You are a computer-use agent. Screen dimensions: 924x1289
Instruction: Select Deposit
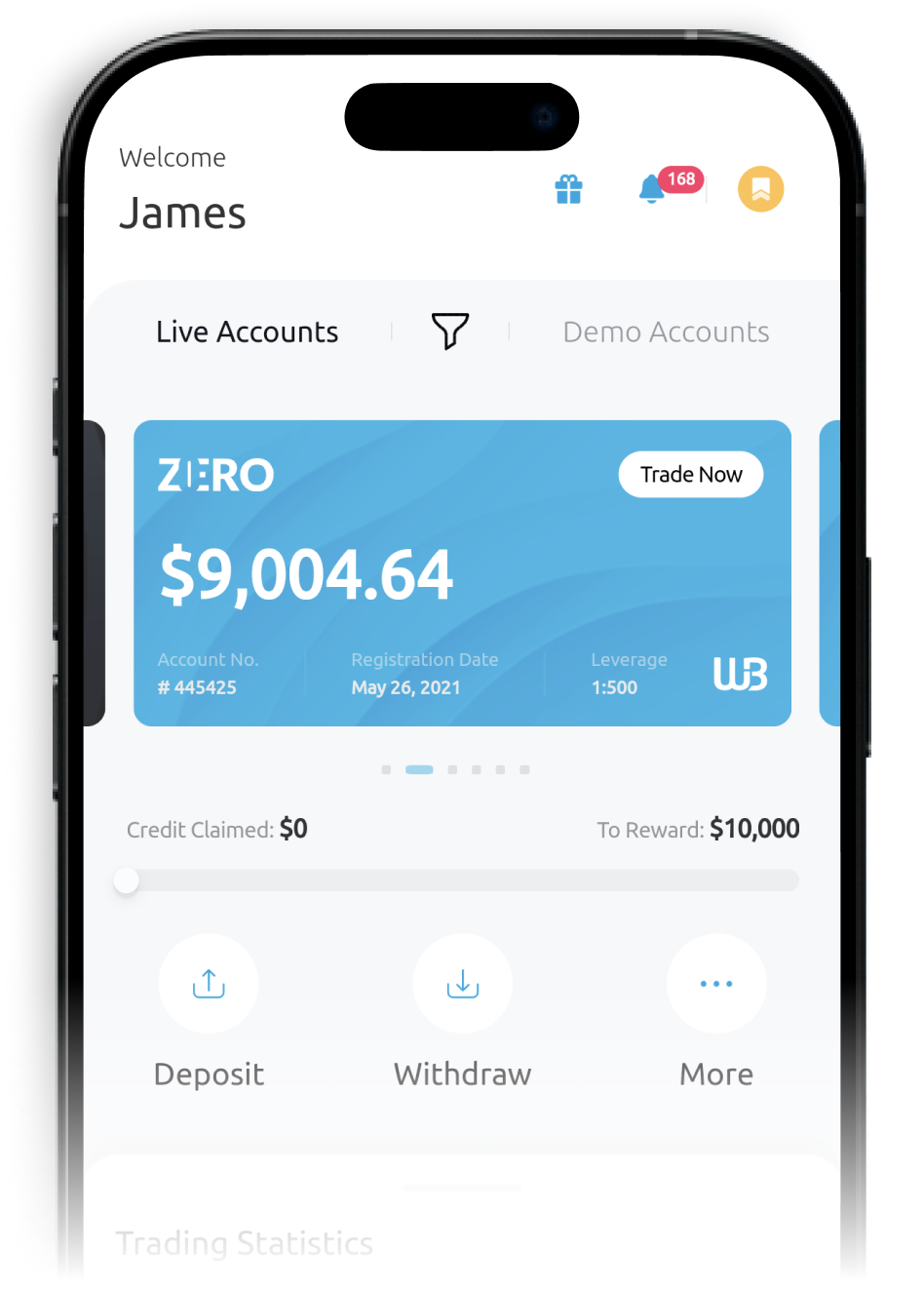coord(209,984)
